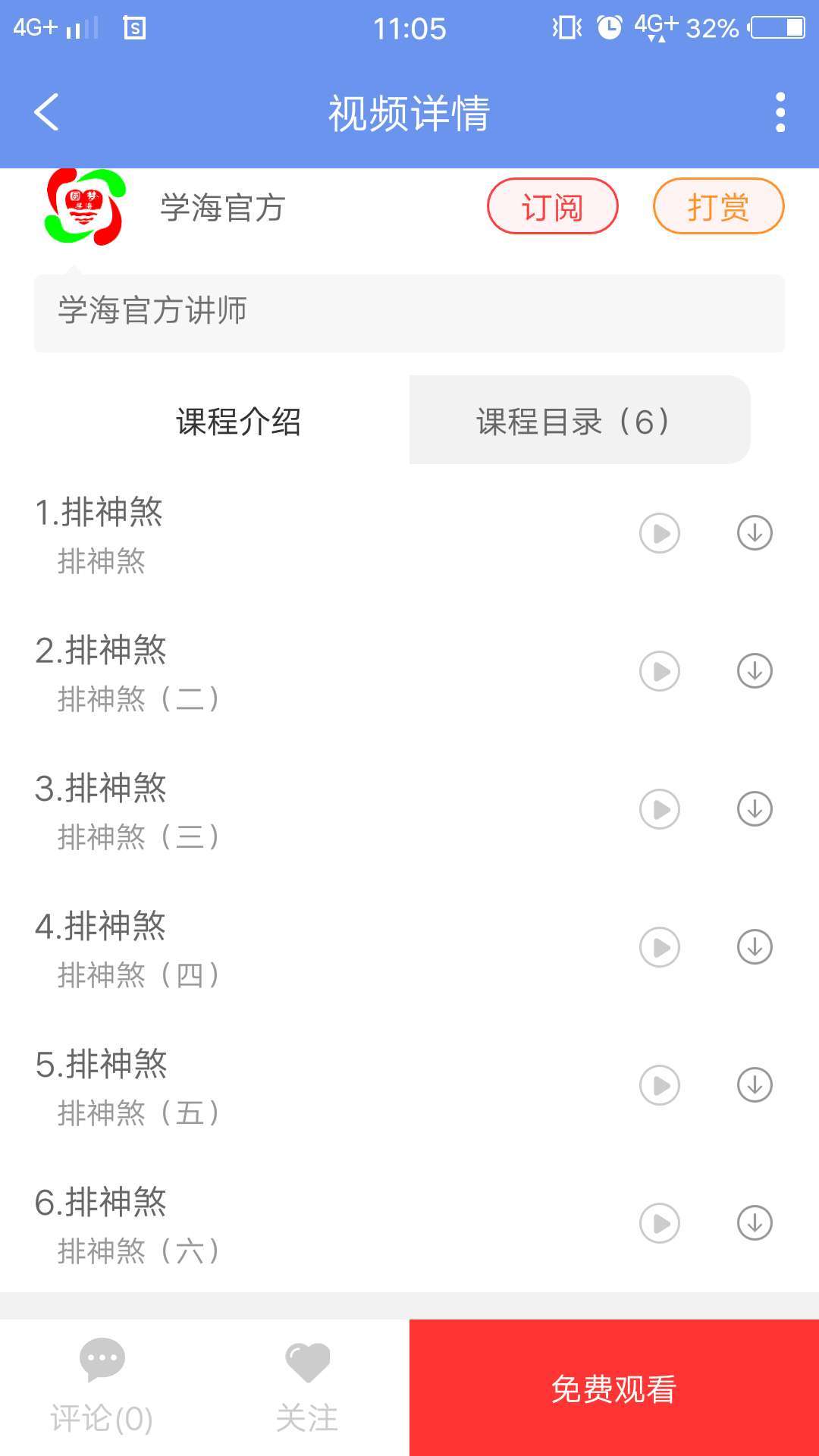Download the 排神煞（二） lesson
This screenshot has height=1456, width=819.
754,670
